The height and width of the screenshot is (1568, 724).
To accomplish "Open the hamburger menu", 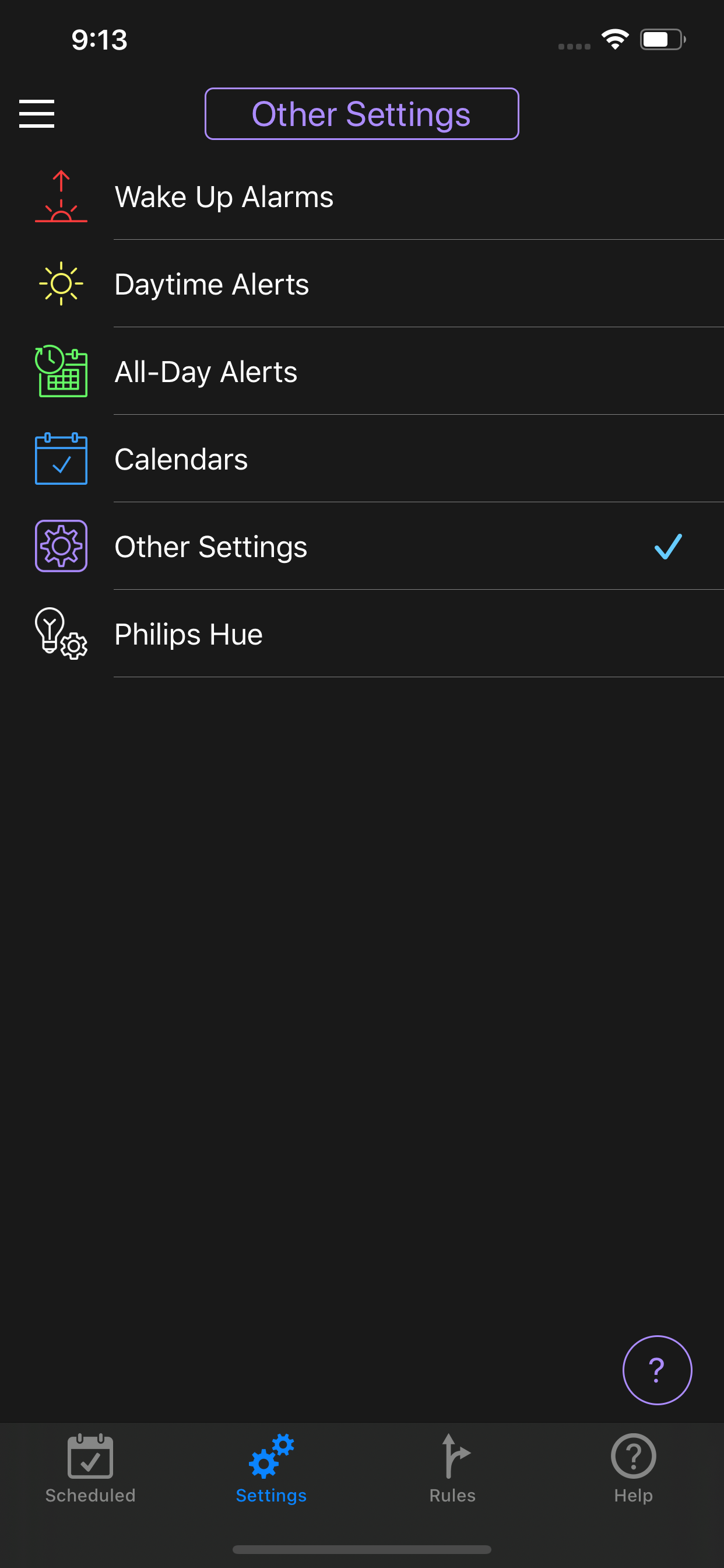I will pos(36,113).
